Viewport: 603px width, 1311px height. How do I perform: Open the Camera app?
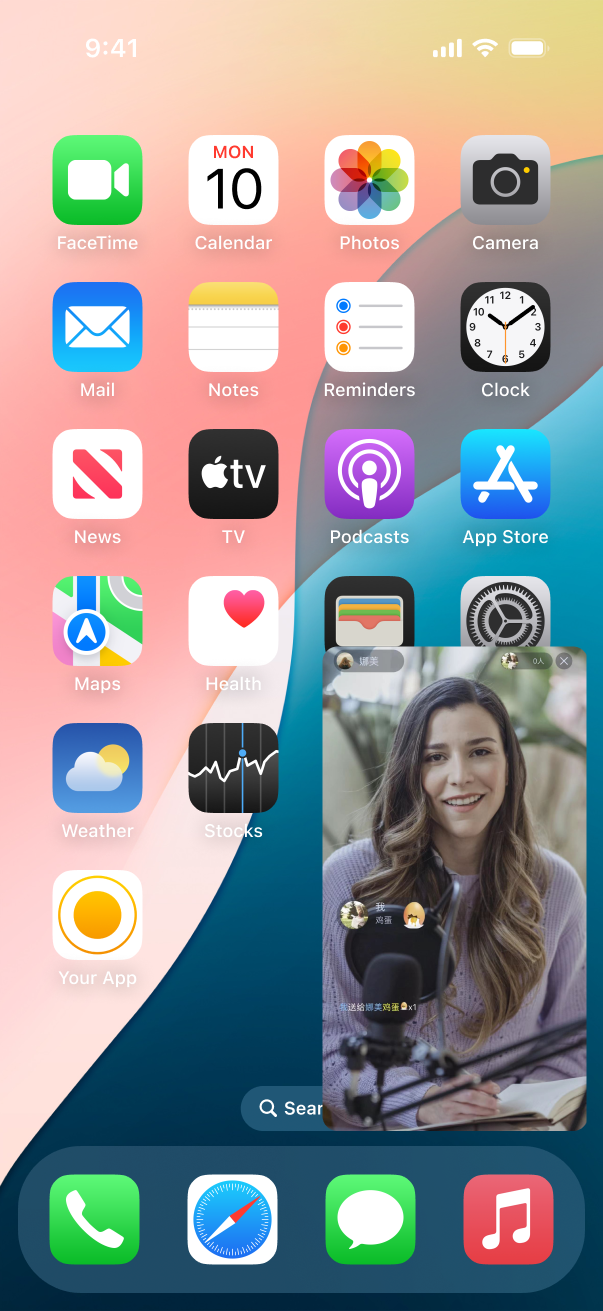pyautogui.click(x=505, y=180)
